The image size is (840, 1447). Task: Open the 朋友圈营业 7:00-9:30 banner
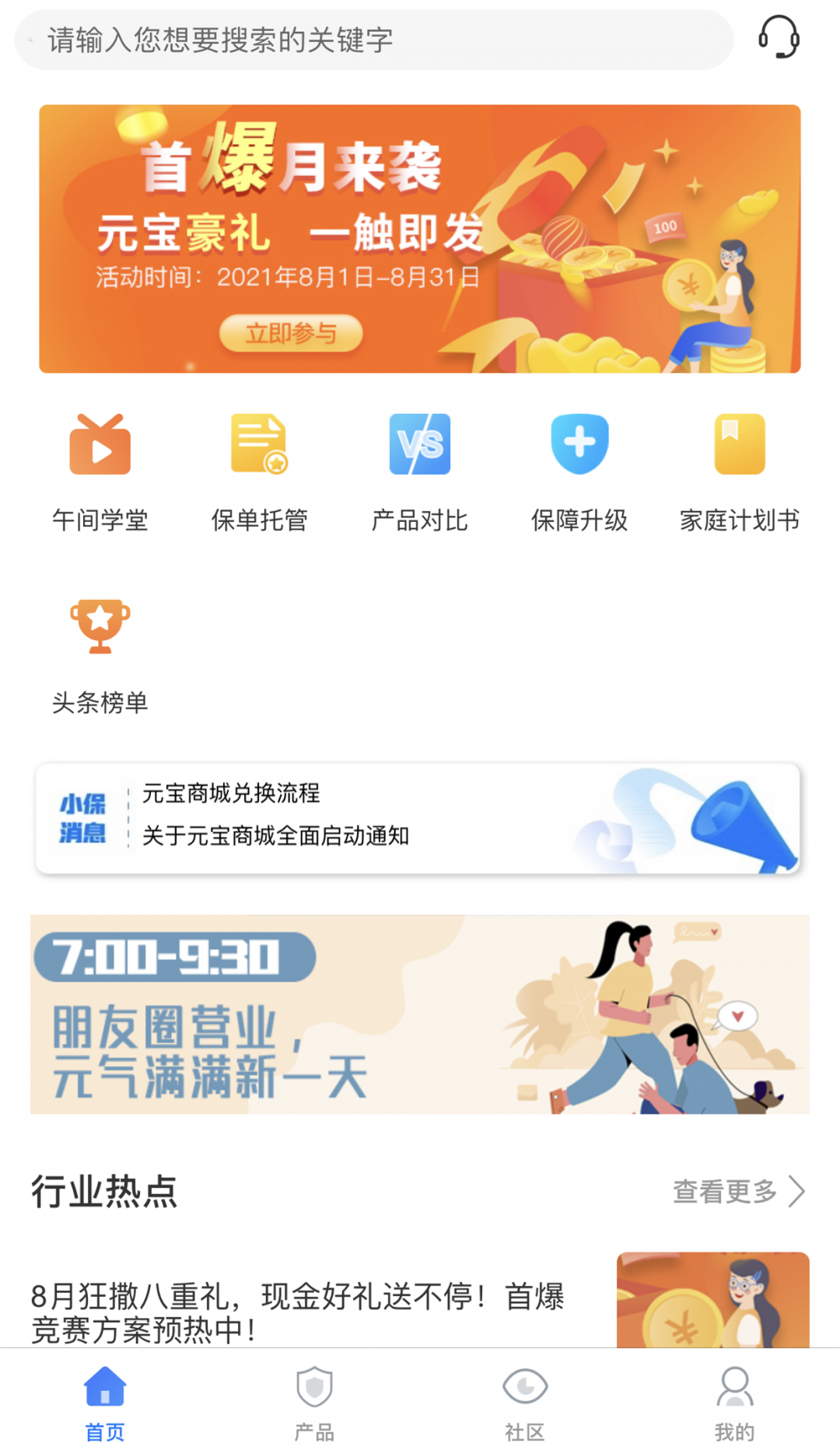coord(420,1014)
